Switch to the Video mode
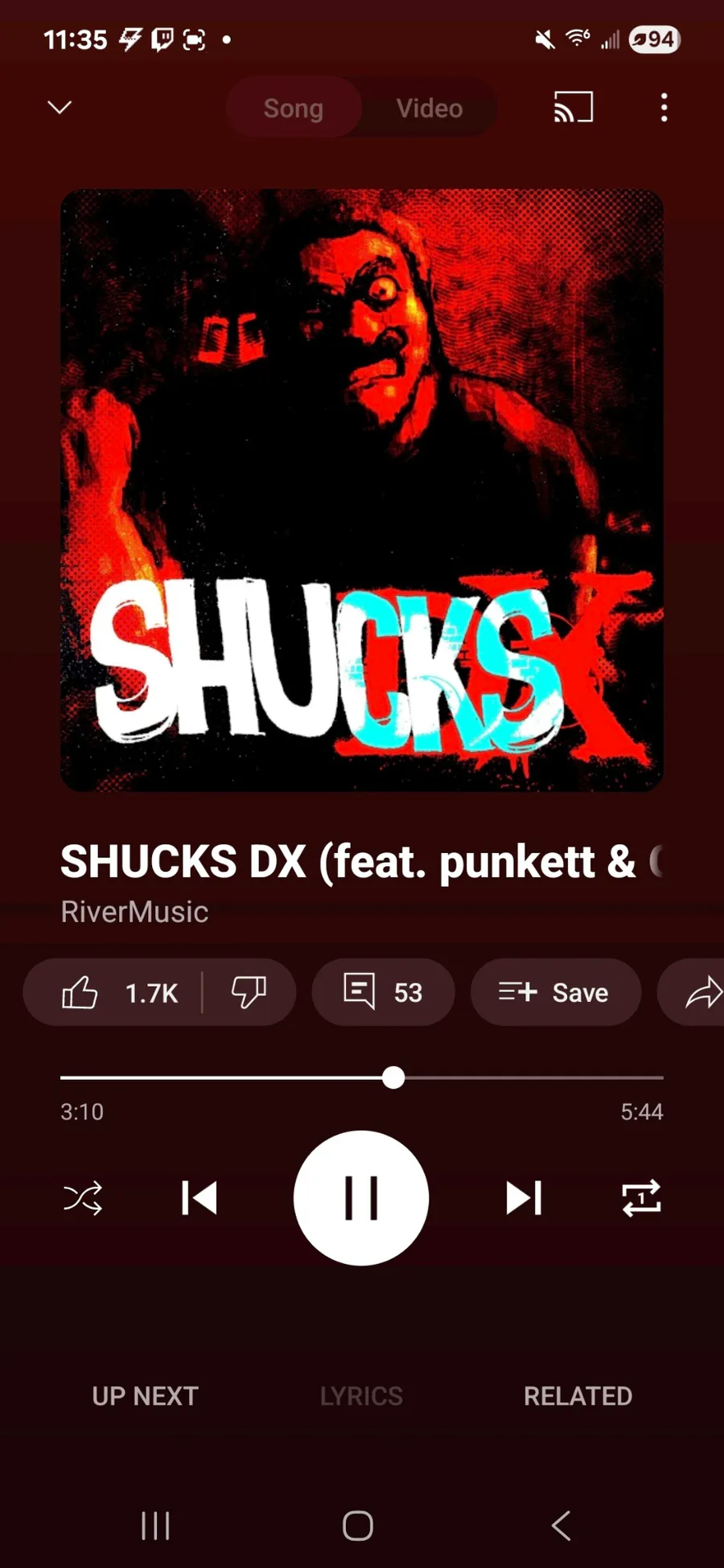 pyautogui.click(x=429, y=108)
